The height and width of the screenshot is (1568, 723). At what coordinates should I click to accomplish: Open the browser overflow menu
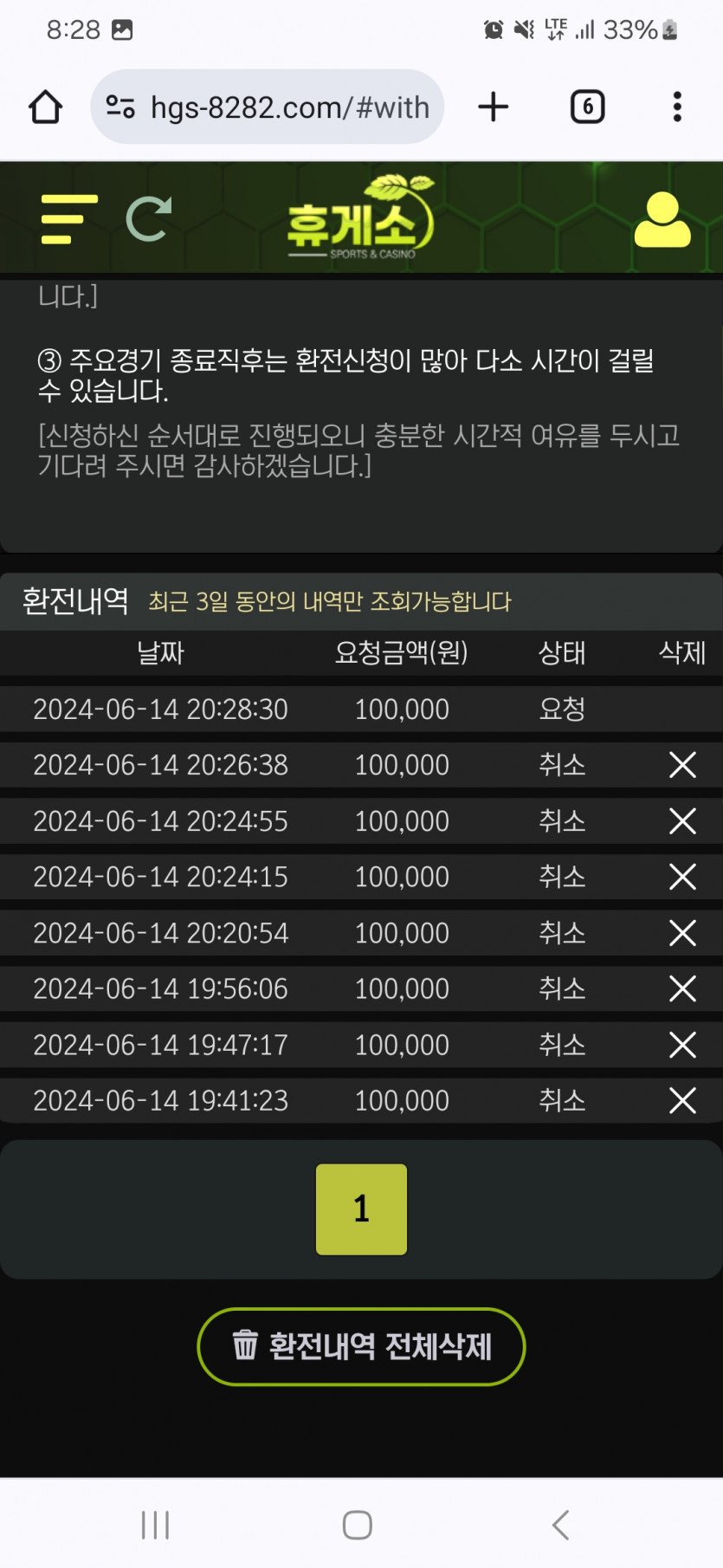[677, 107]
